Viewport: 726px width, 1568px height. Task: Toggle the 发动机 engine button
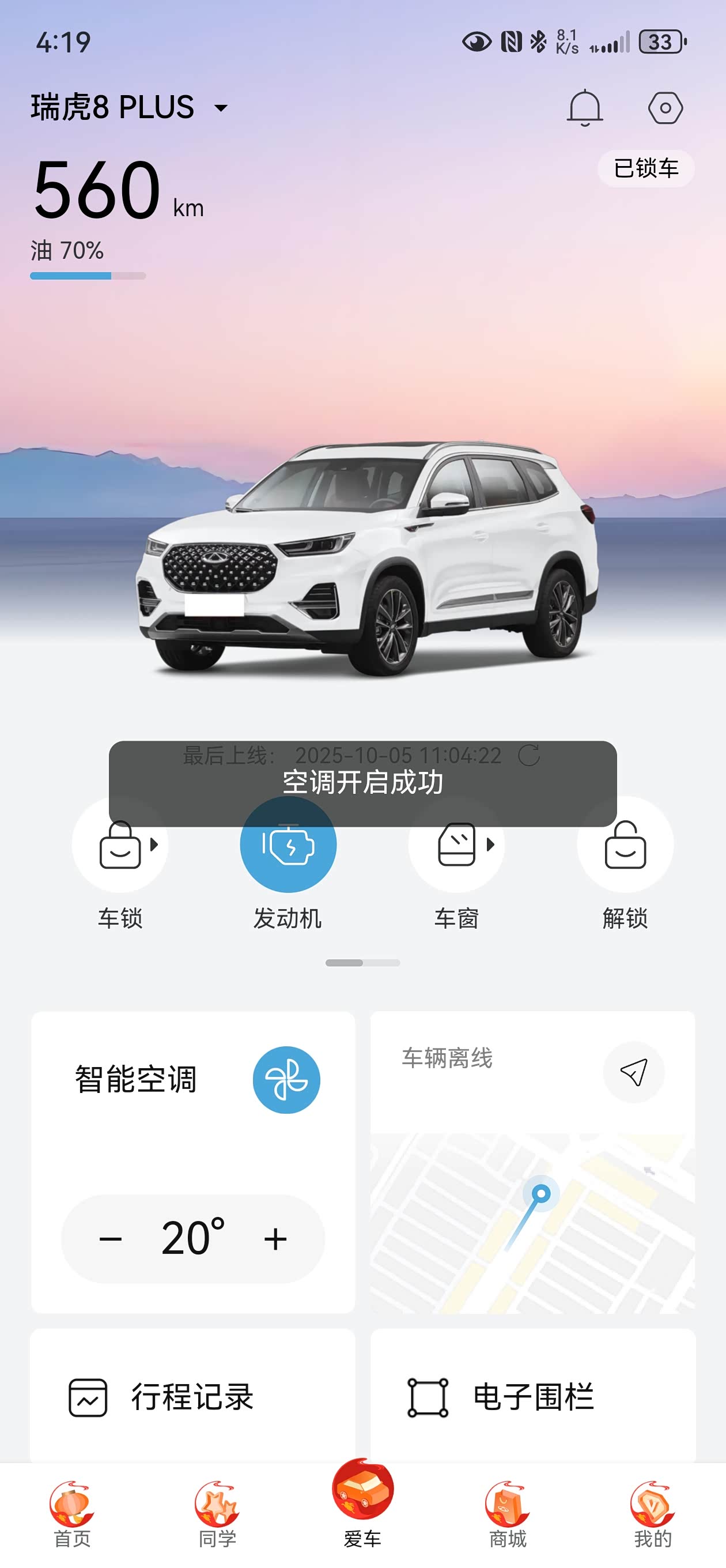pos(288,845)
